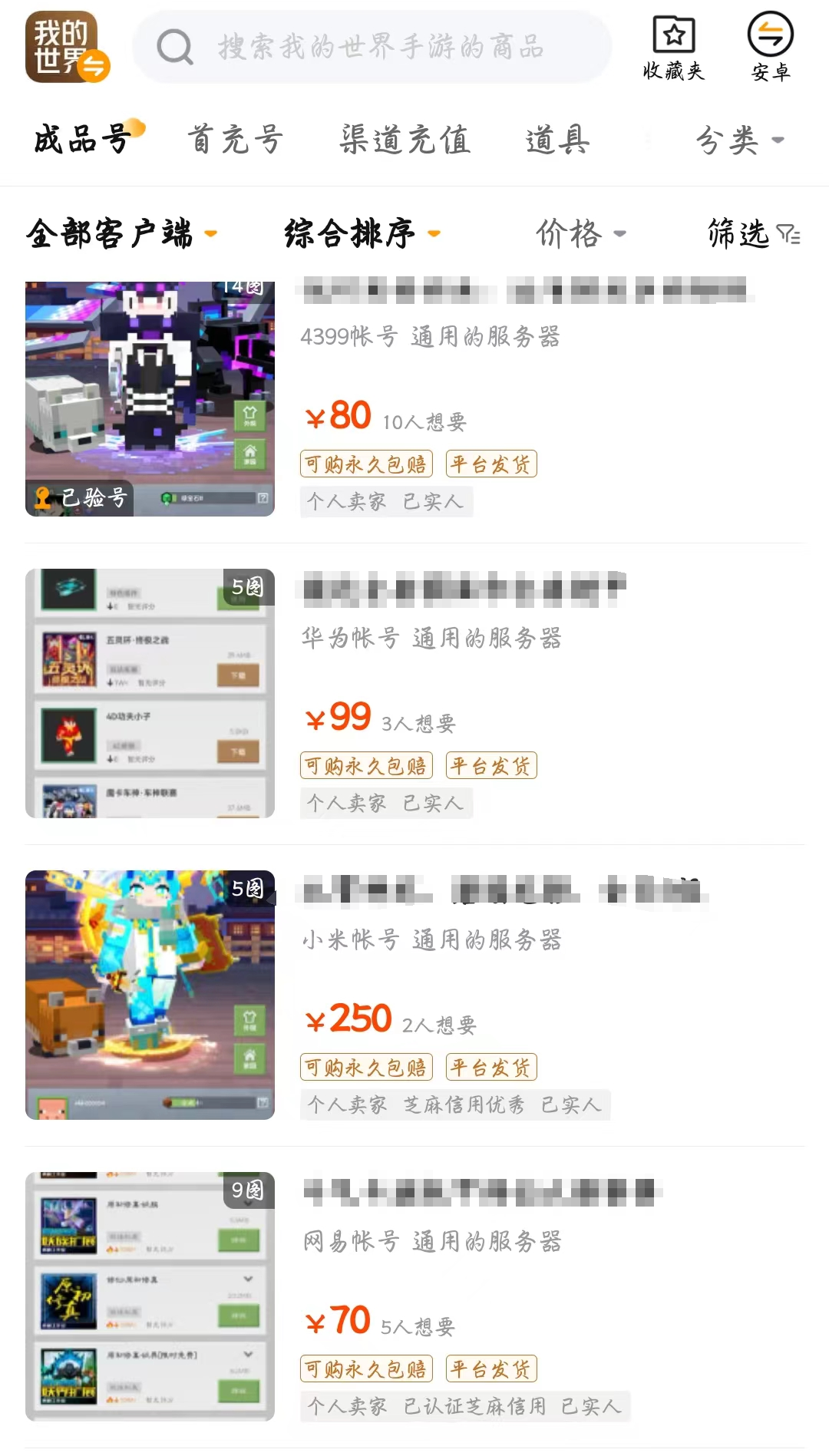Expand the 全部客户端 client filter
The width and height of the screenshot is (829, 1456).
pos(121,233)
